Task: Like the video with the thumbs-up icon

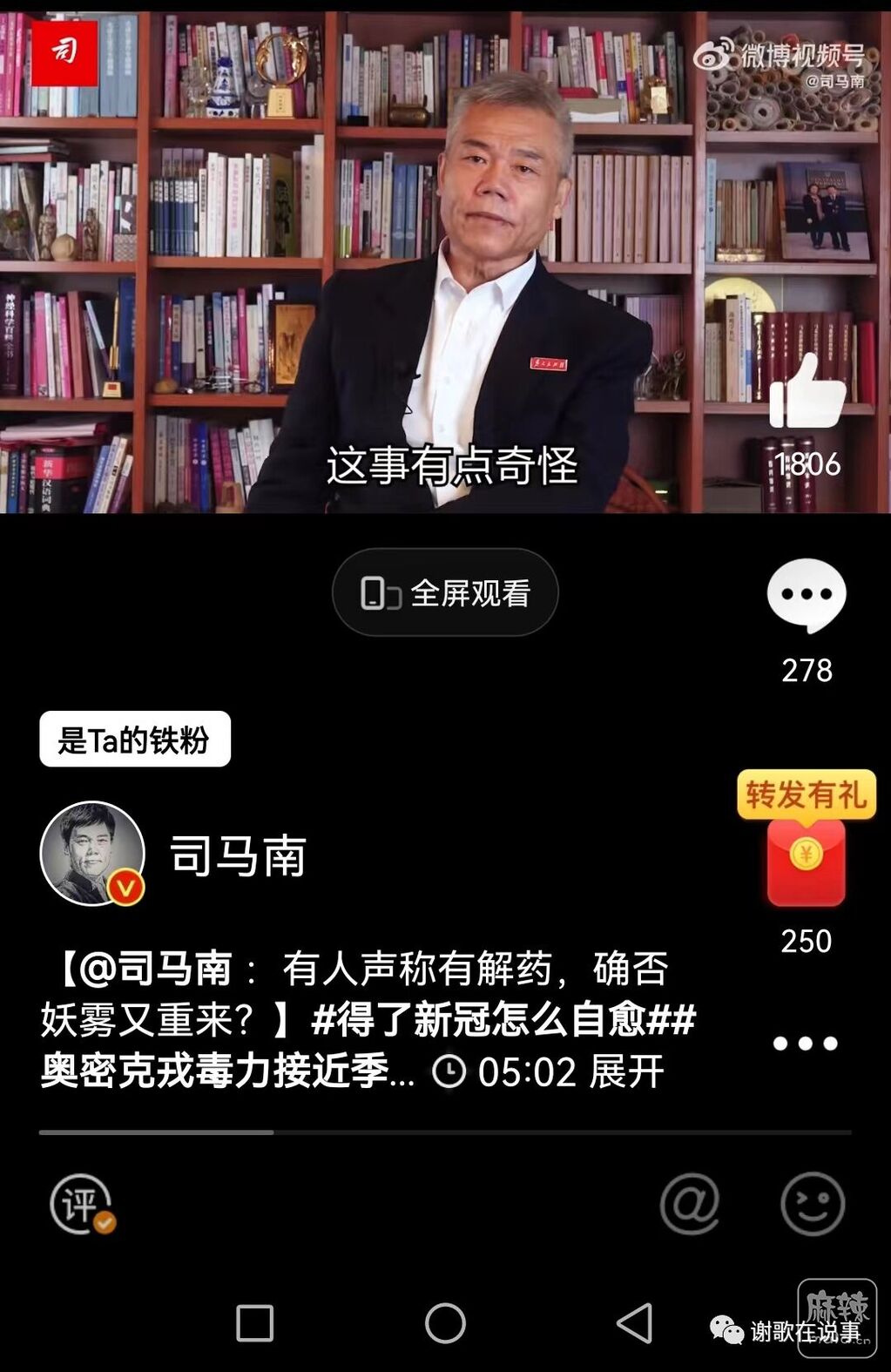Action: (x=807, y=393)
